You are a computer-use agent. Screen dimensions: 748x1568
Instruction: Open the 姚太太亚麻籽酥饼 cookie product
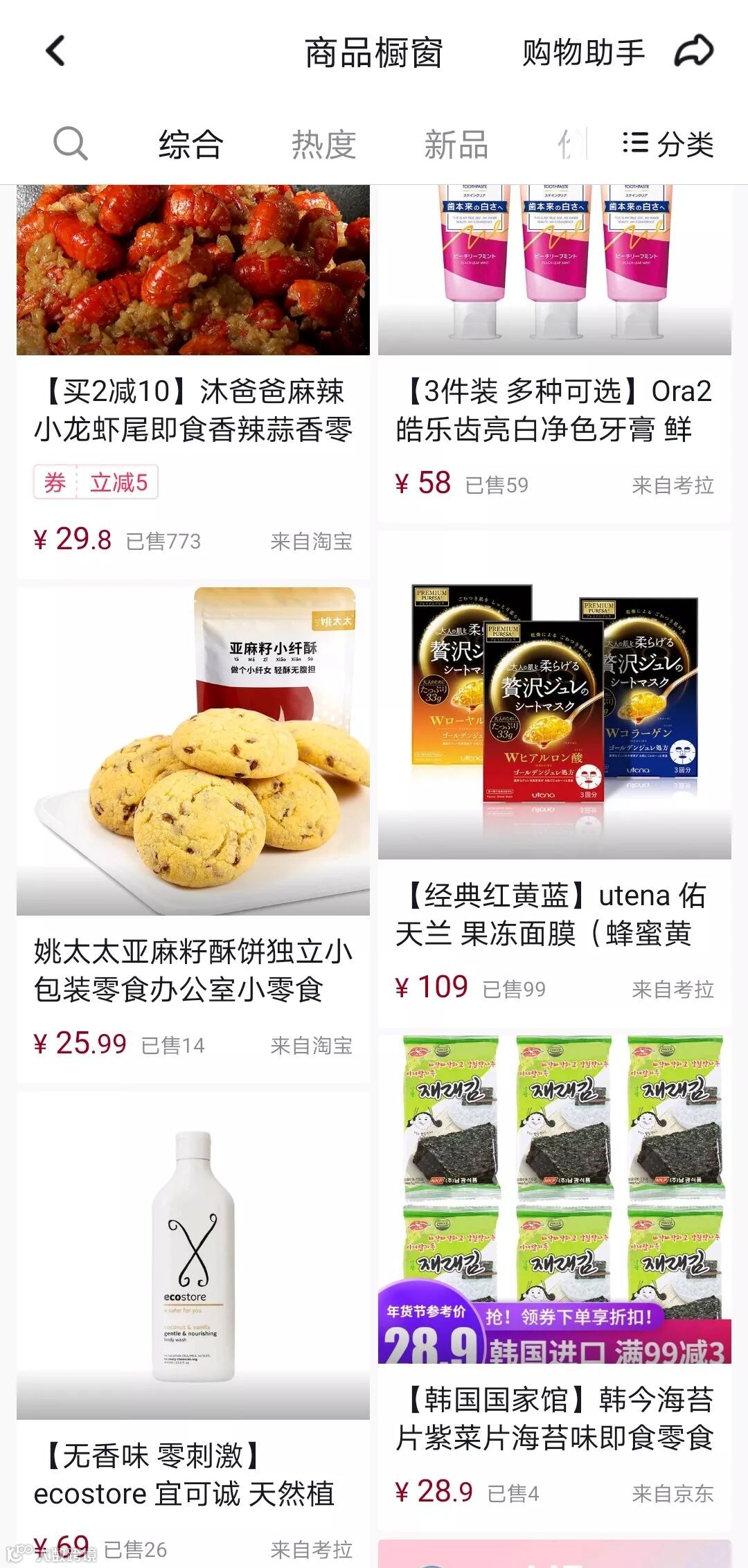tap(193, 970)
